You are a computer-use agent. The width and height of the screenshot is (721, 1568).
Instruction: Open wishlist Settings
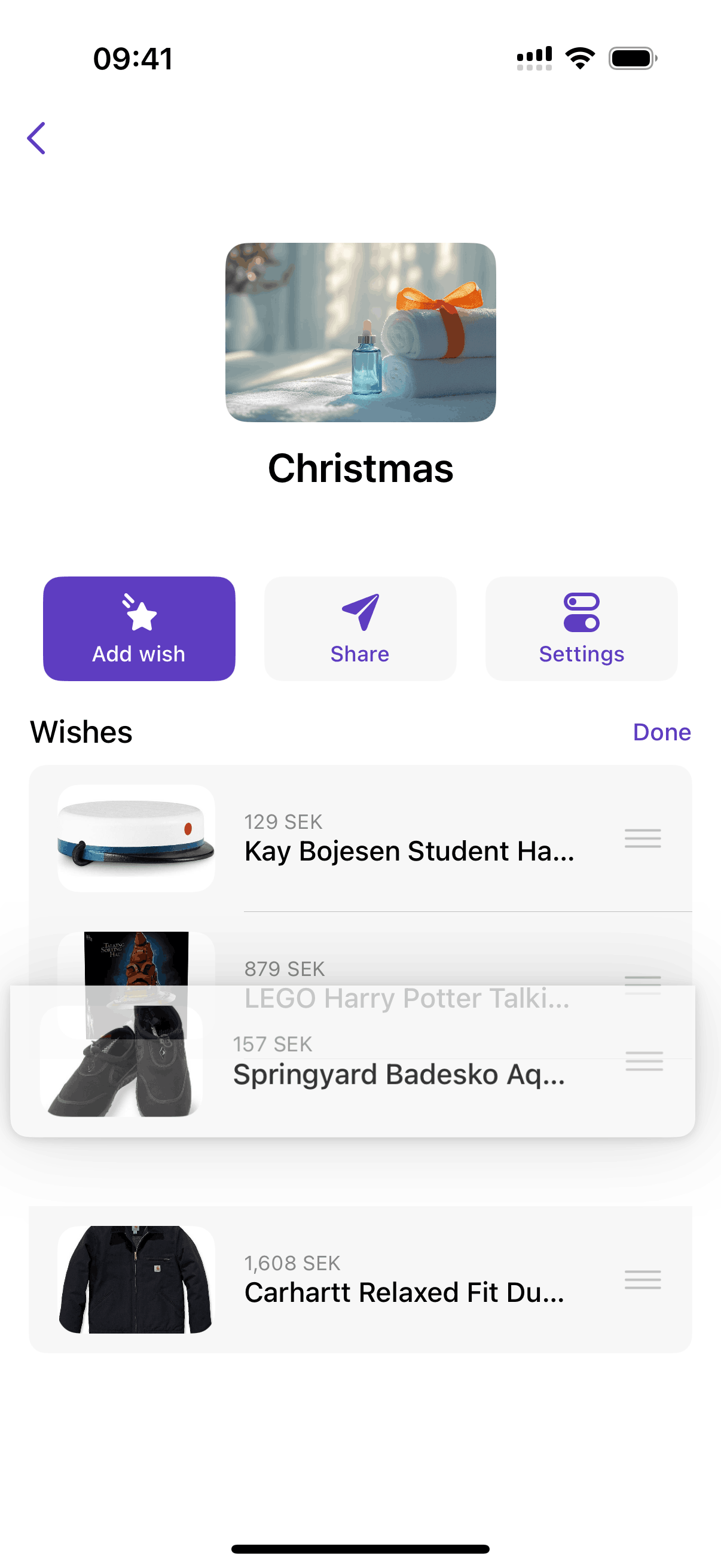[581, 628]
